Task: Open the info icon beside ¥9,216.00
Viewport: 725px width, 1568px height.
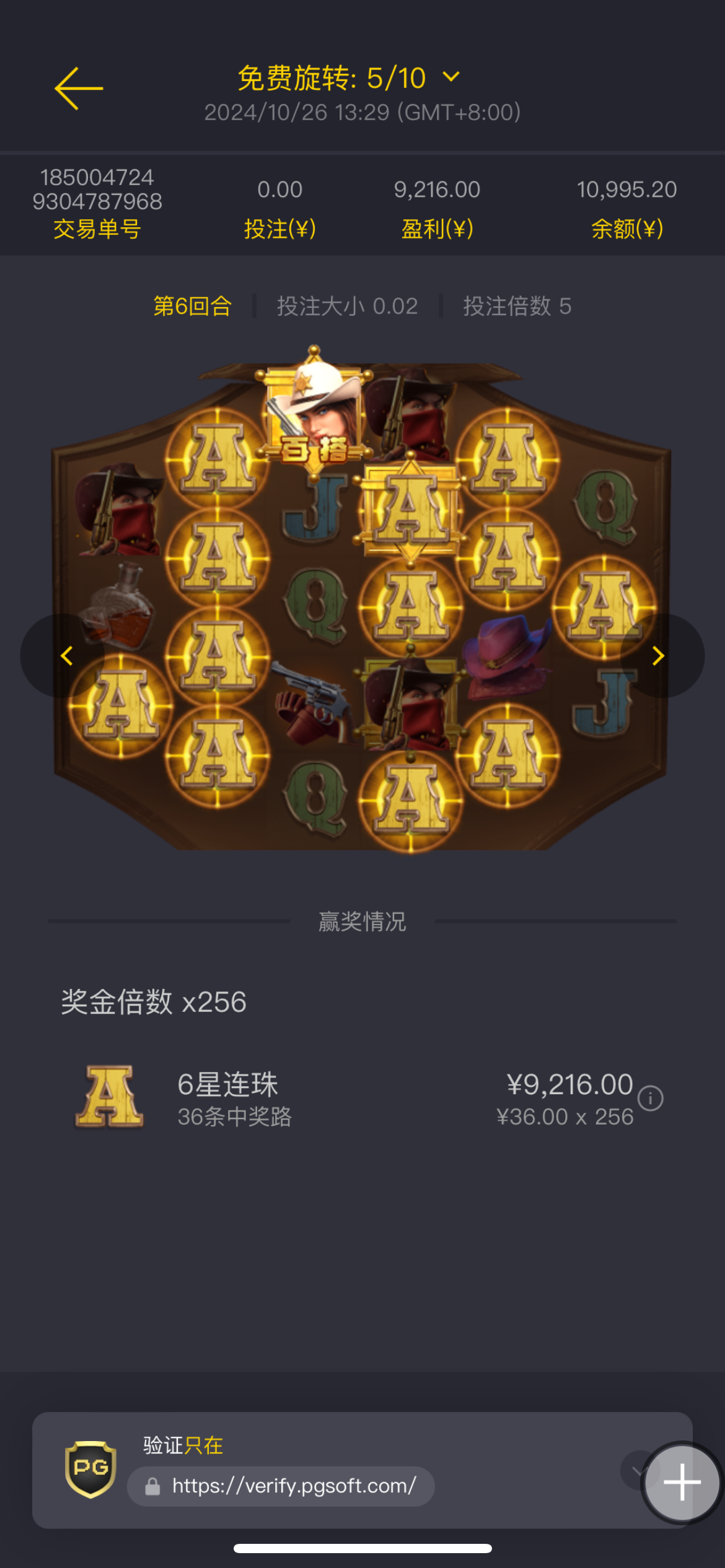Action: coord(651,1099)
